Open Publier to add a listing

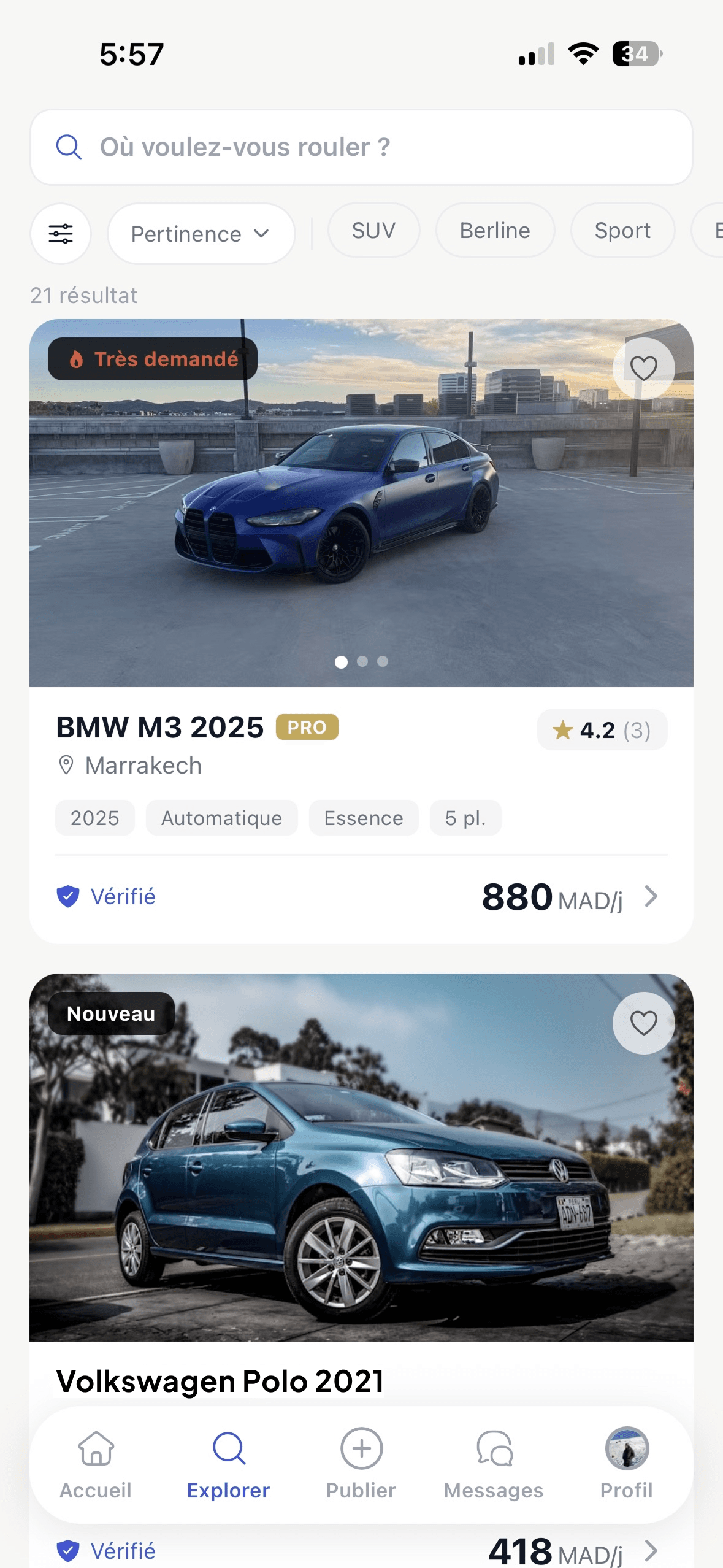point(361,1464)
